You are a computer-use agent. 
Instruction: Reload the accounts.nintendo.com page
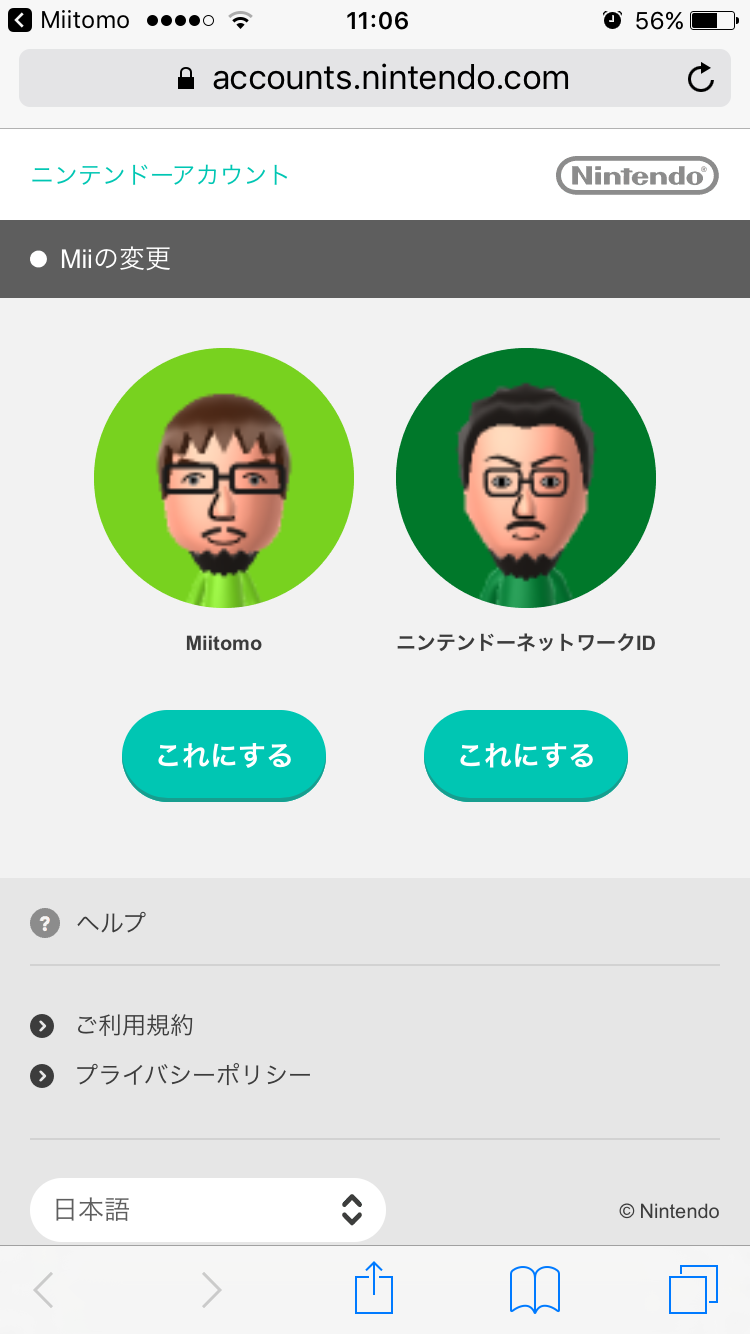pyautogui.click(x=701, y=78)
